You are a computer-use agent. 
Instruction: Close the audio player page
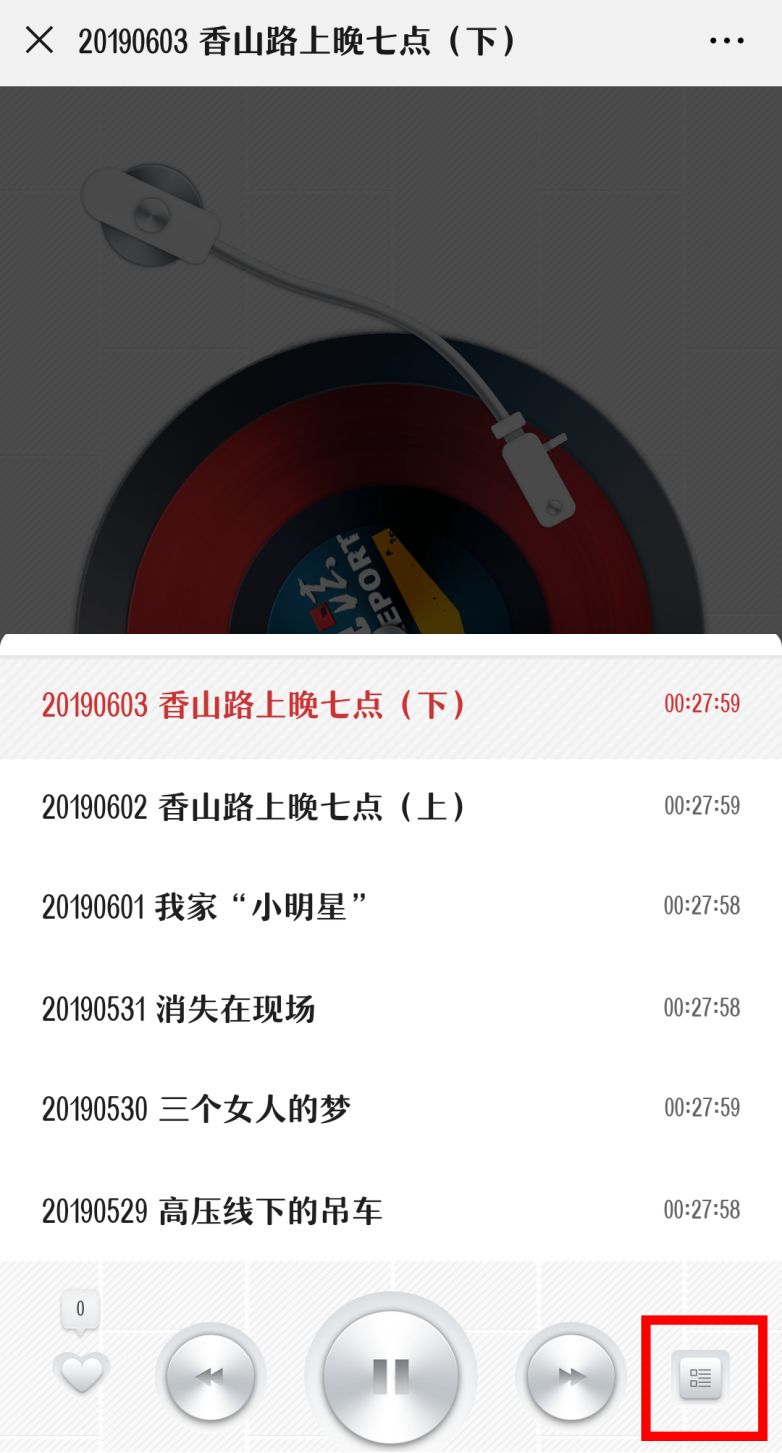point(39,41)
